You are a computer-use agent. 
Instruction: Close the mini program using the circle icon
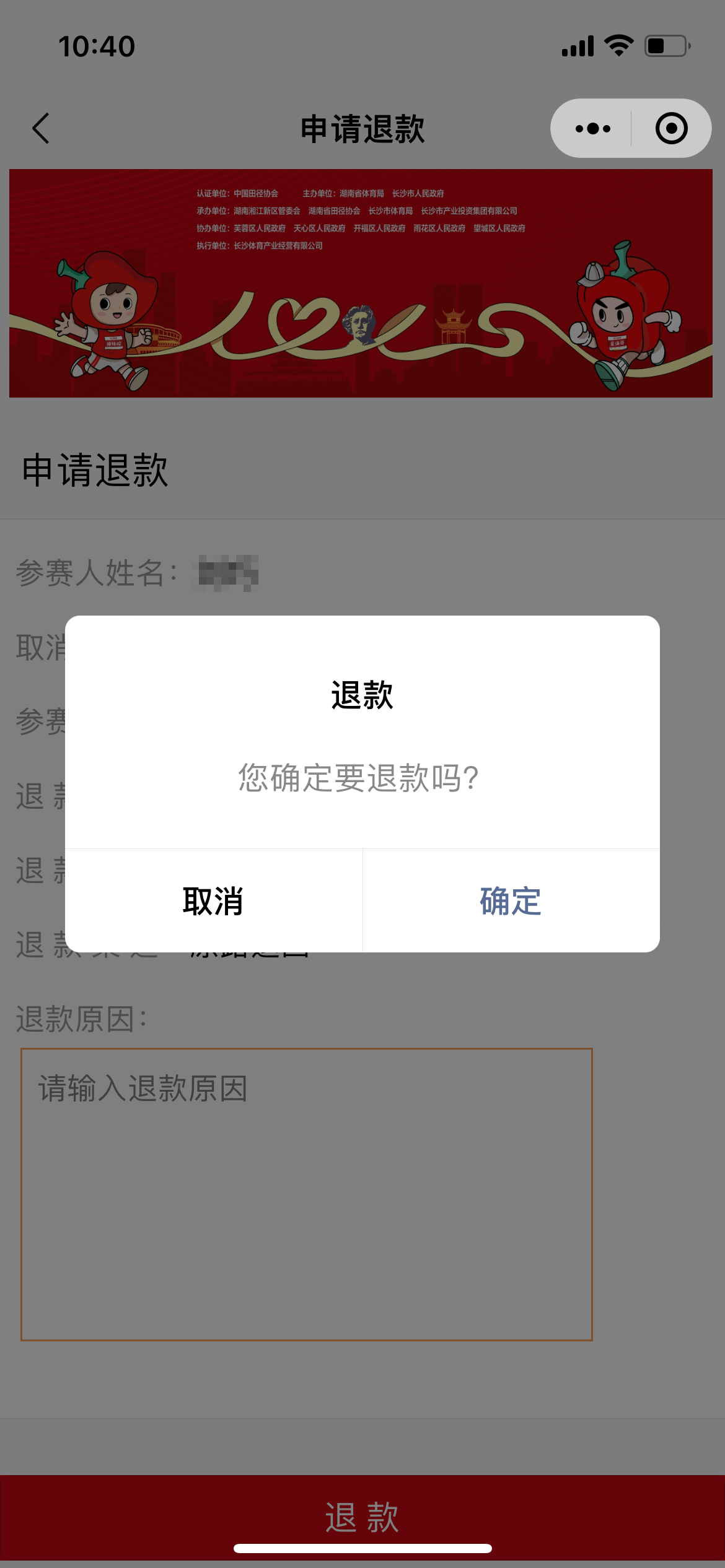pos(671,129)
